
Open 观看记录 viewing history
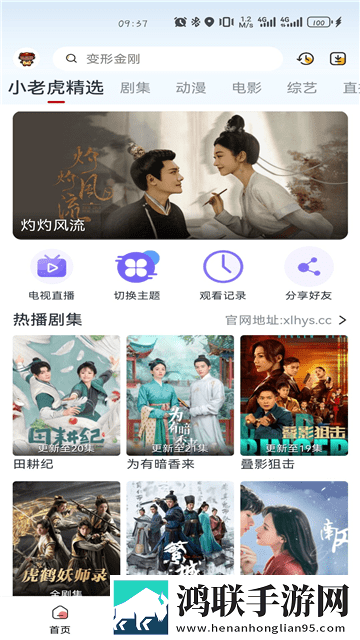223,275
